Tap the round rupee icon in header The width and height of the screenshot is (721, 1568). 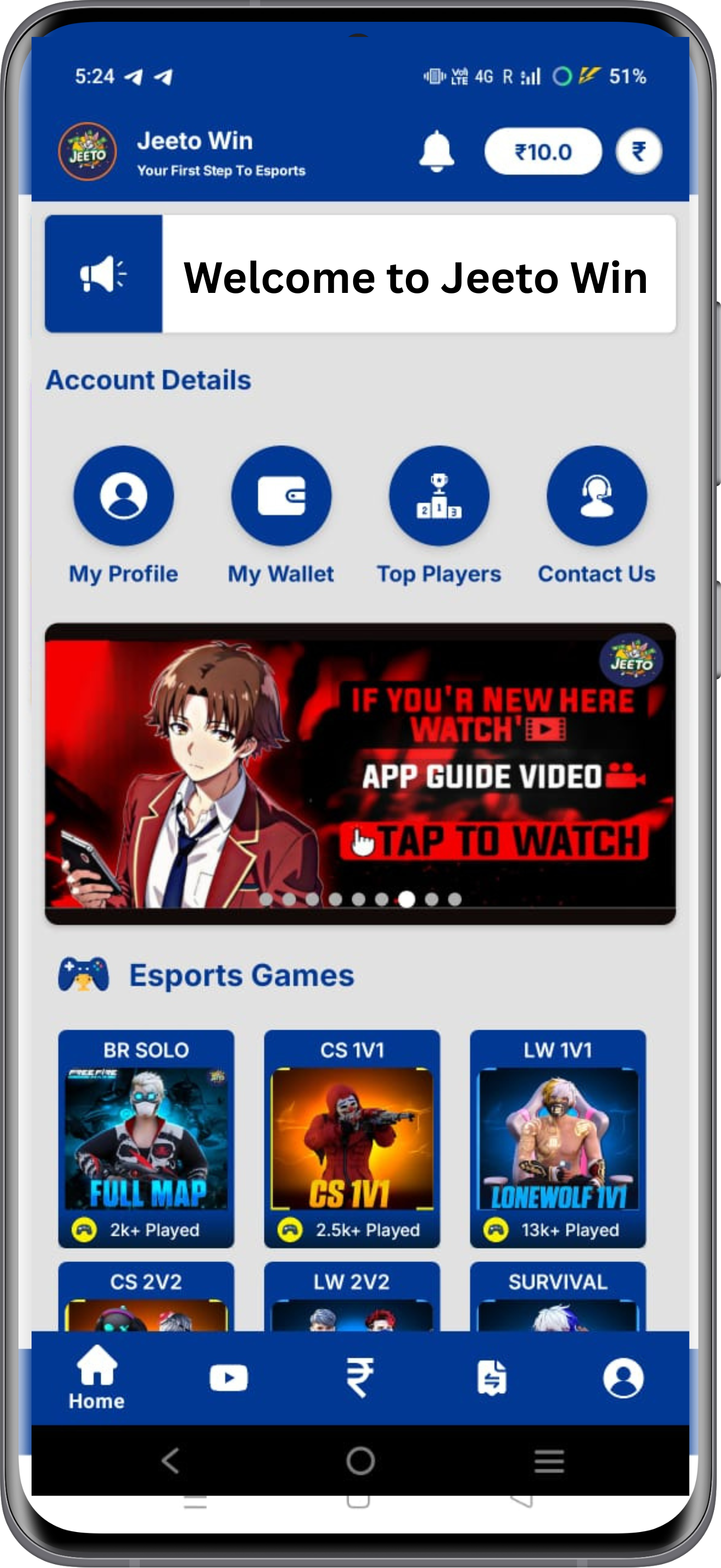638,151
